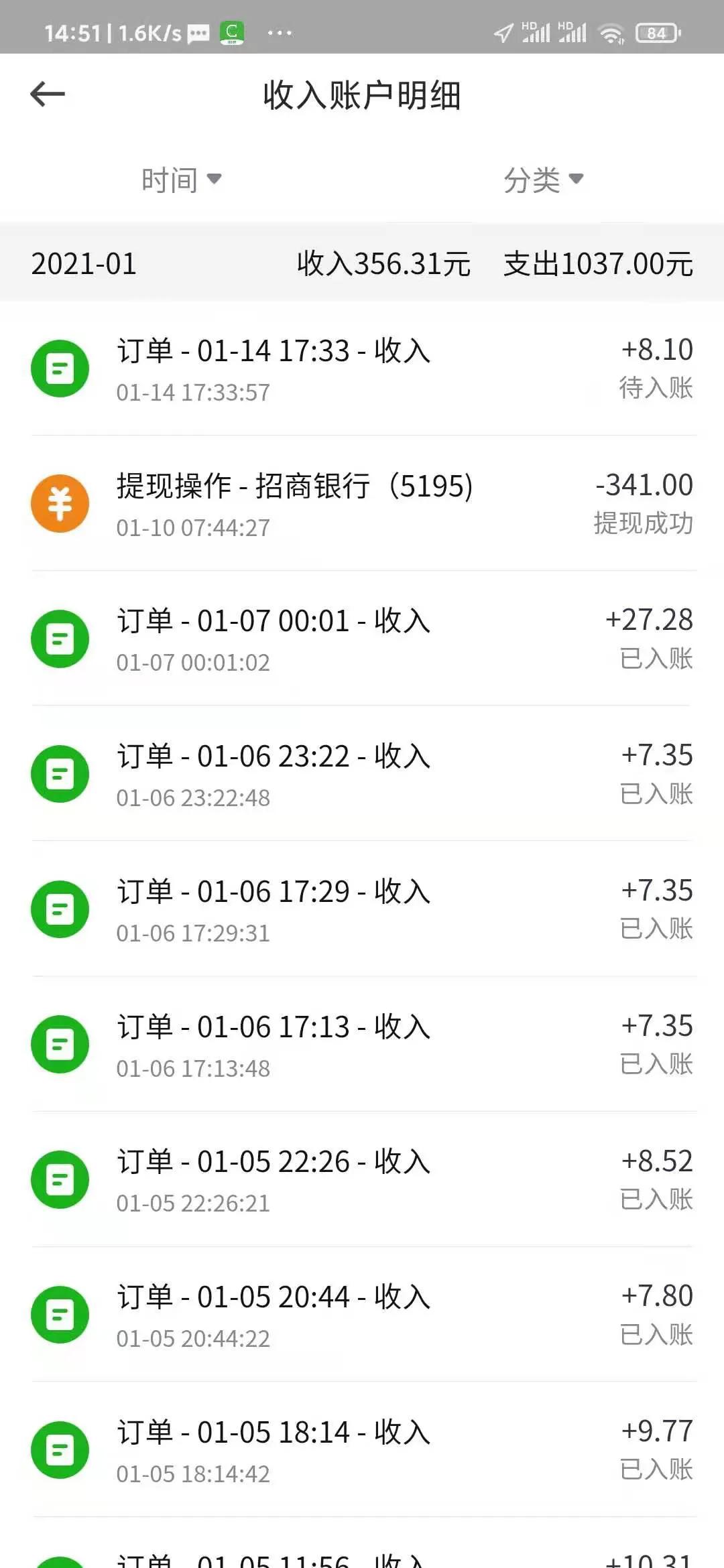This screenshot has height=1568, width=724.
Task: Select the order icon beside 01-07 00:01 entry
Action: [60, 639]
